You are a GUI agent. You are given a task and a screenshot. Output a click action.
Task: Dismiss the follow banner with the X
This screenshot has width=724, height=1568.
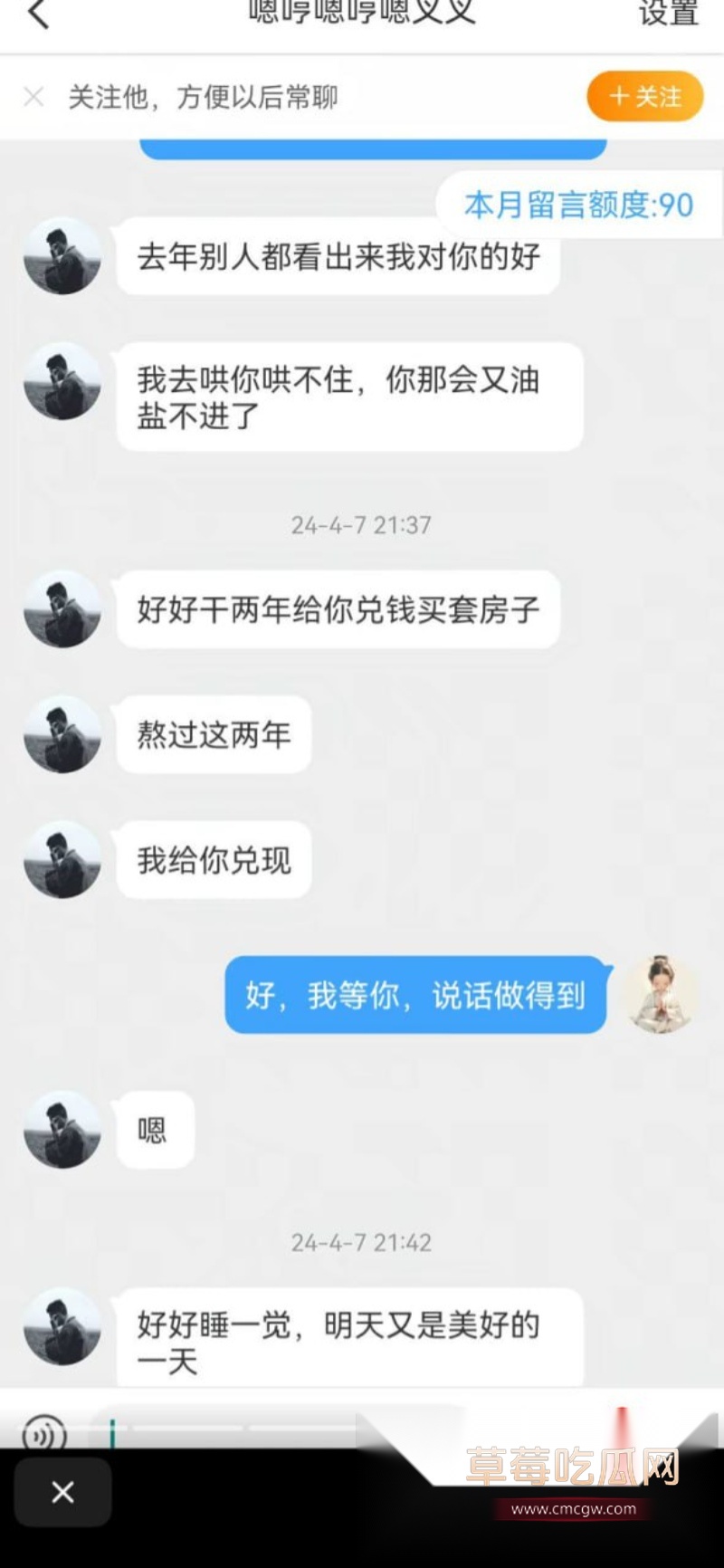[x=34, y=97]
